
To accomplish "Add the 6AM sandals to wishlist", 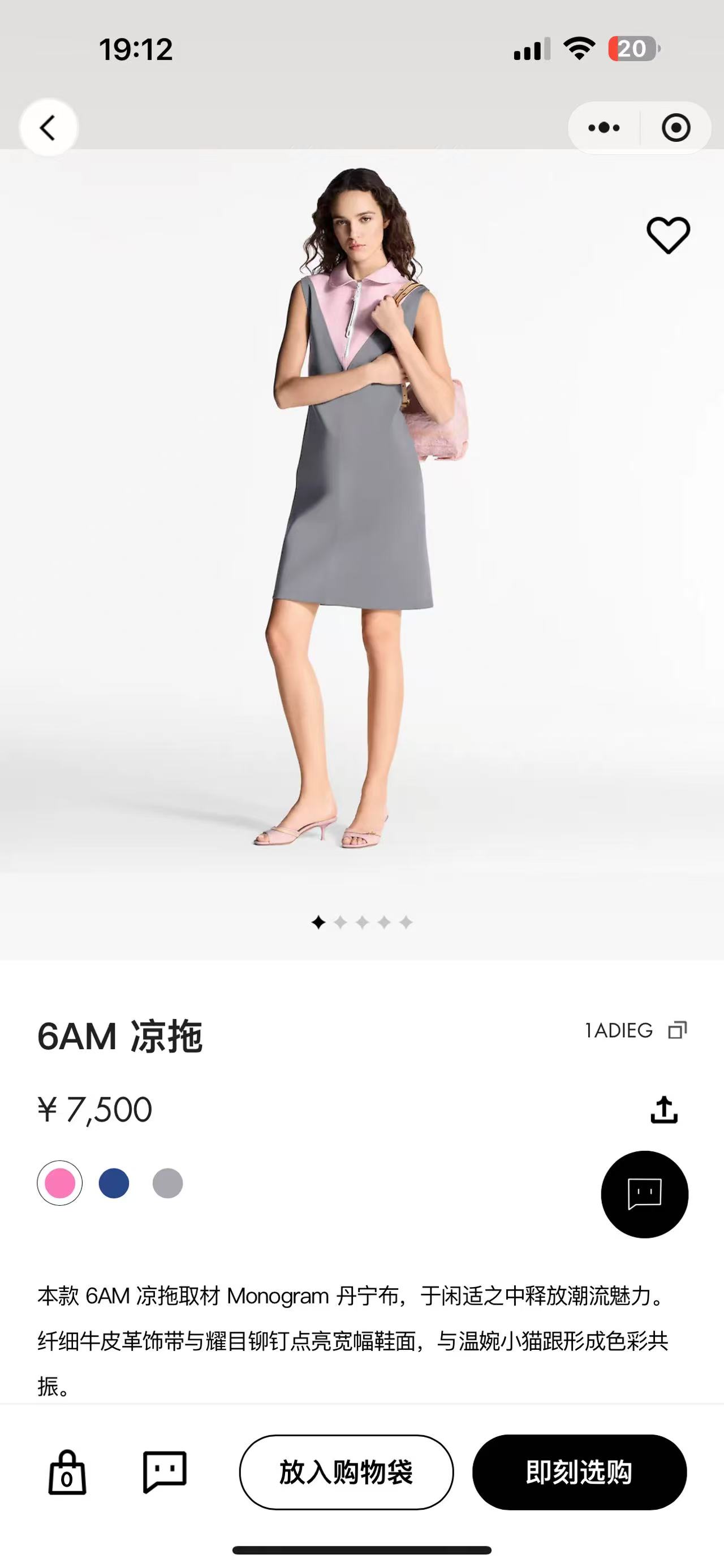I will coord(667,235).
